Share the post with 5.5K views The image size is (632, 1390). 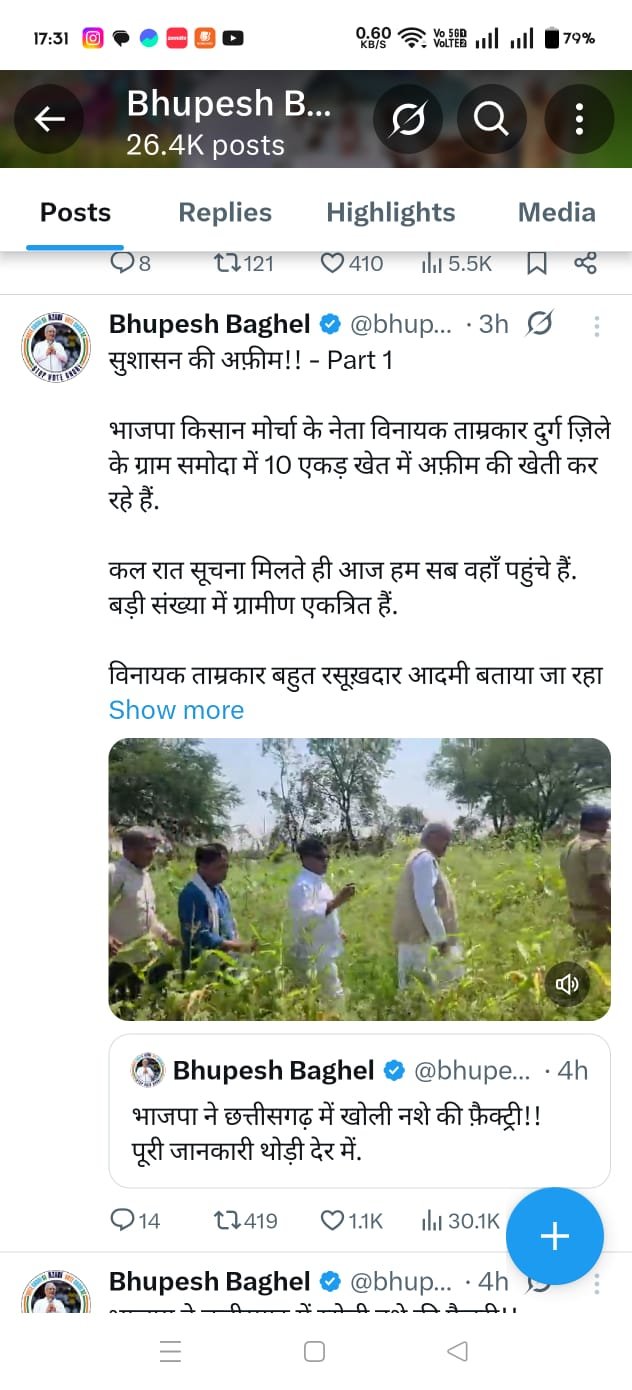click(x=585, y=263)
